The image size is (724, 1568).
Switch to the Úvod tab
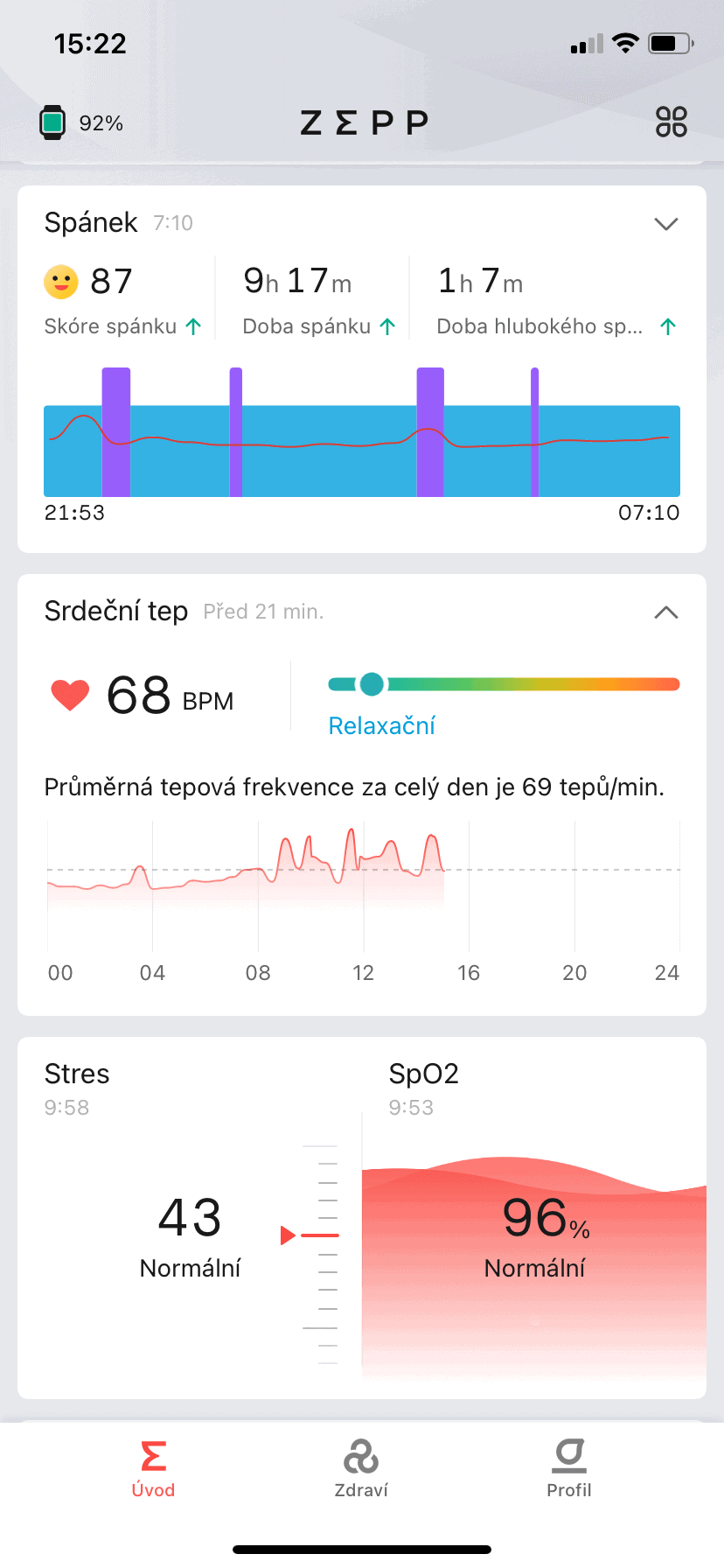153,1468
